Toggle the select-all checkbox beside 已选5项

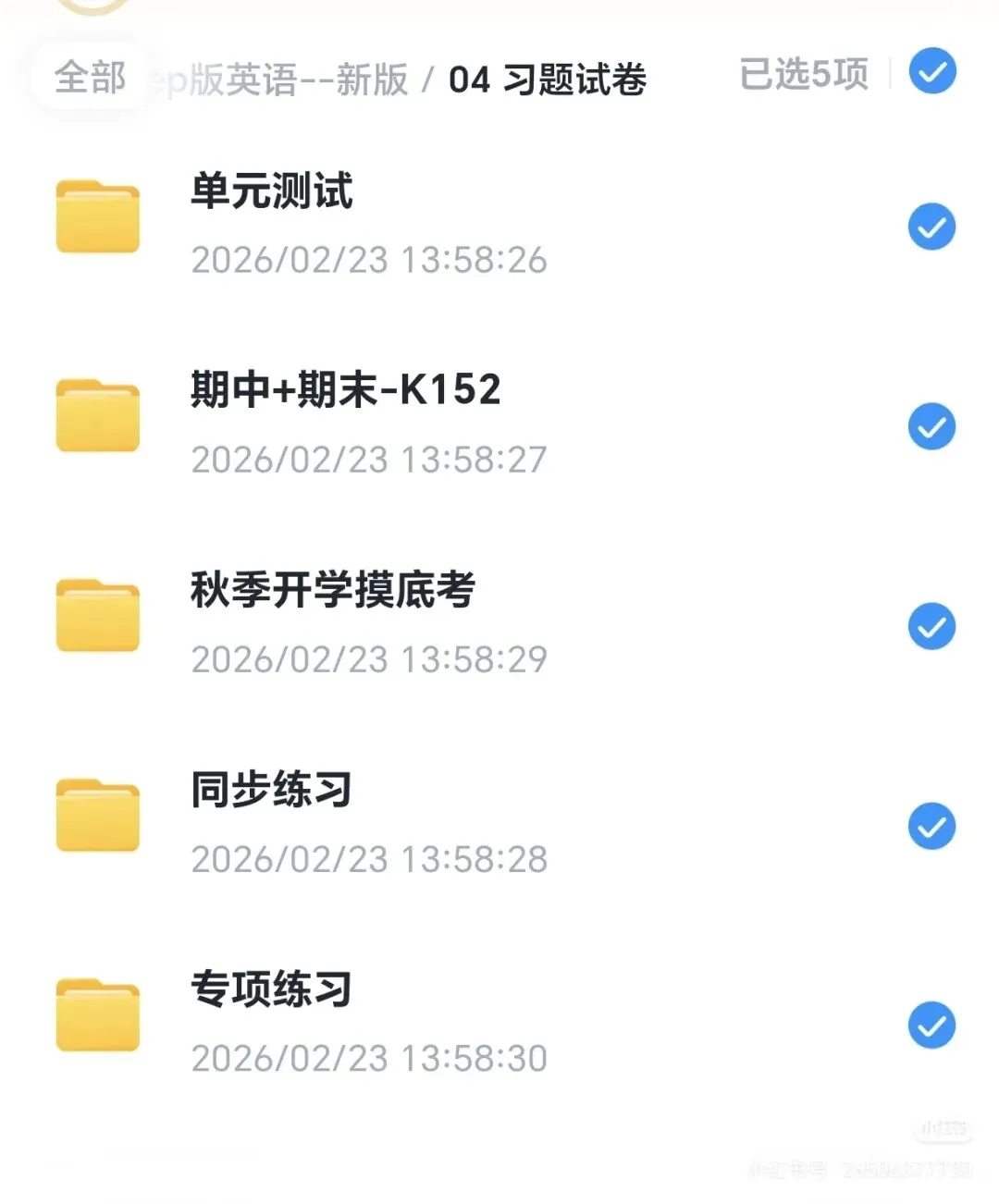pos(931,71)
